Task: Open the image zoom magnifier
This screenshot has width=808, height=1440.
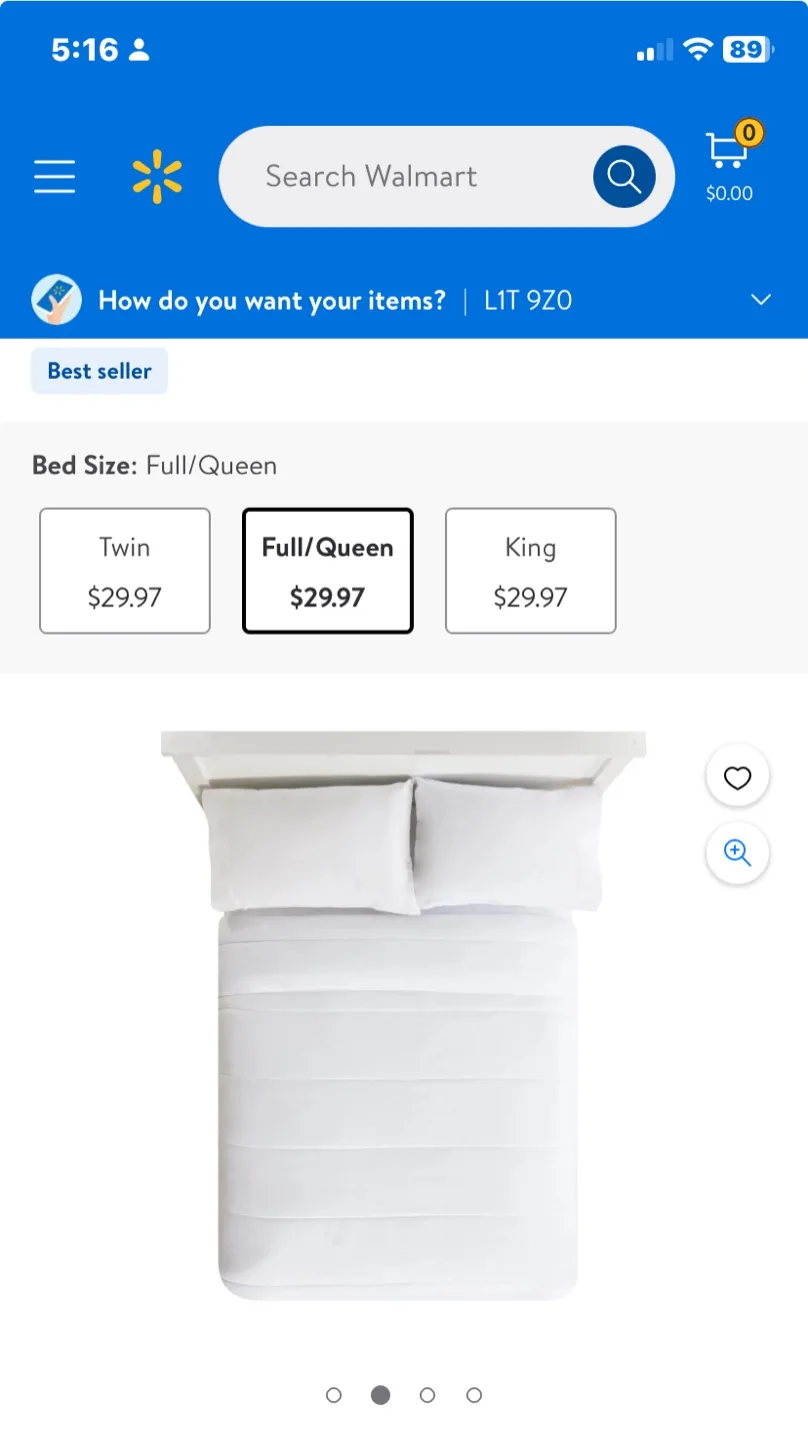Action: point(737,853)
